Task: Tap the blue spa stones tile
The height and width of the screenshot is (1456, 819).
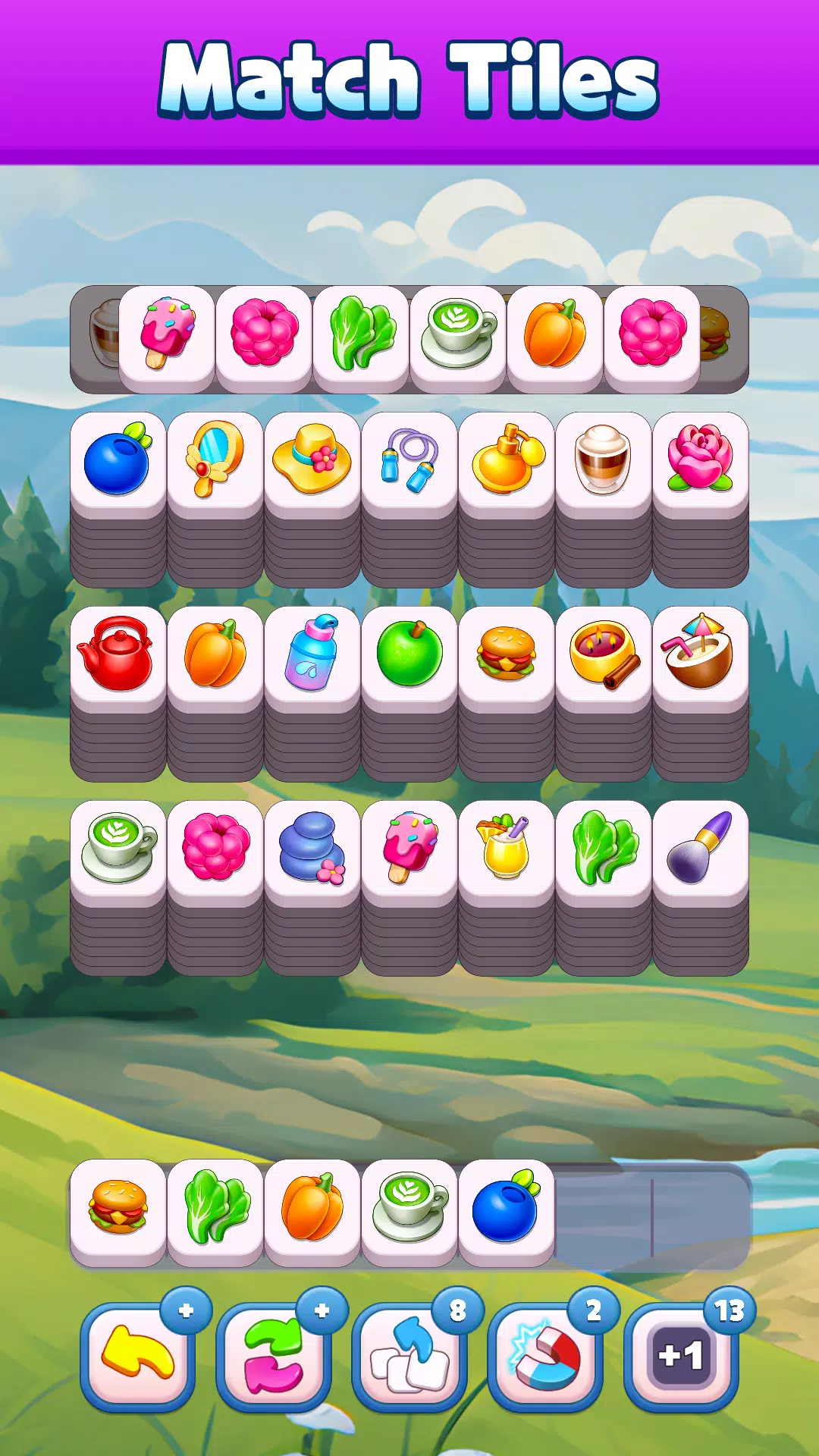Action: [x=312, y=848]
